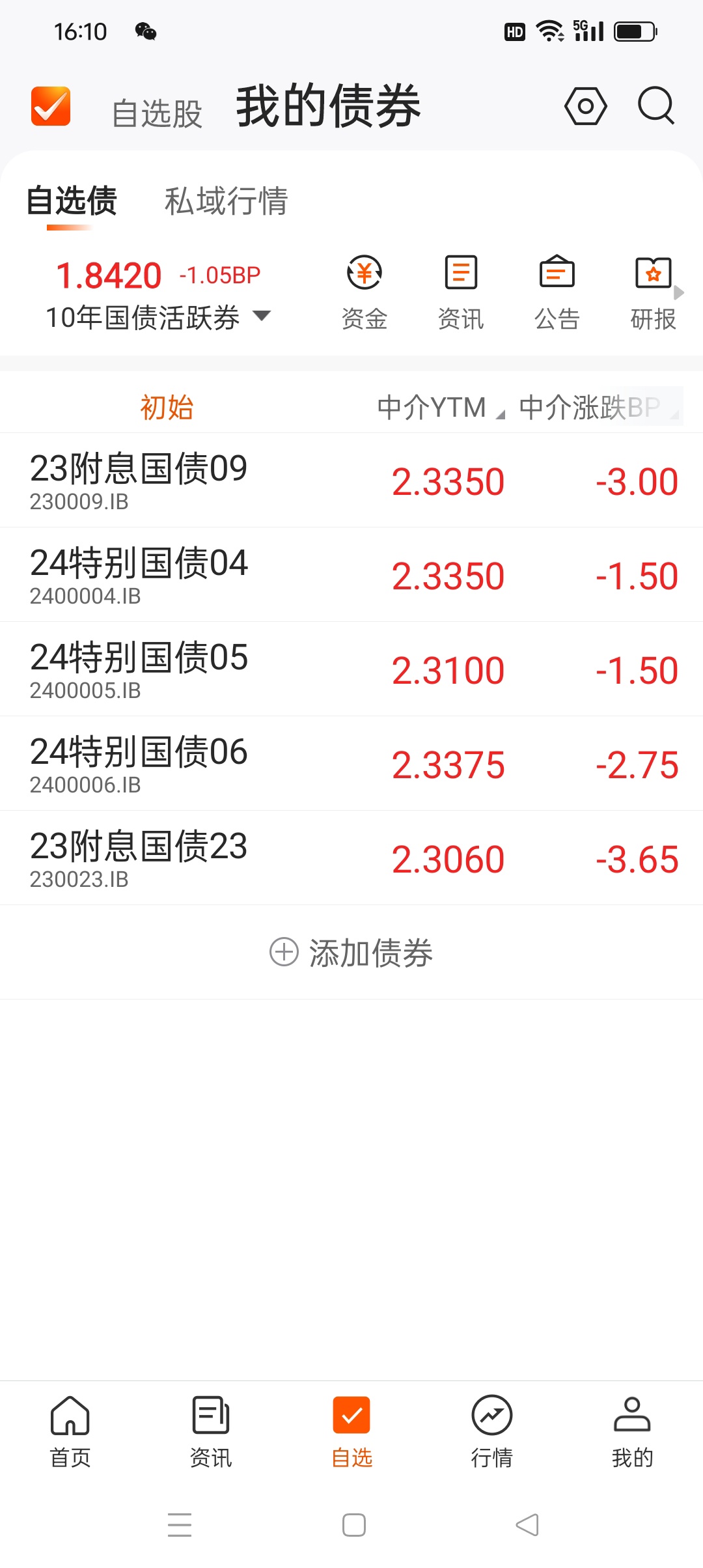Change the 中介YTM column selector
The height and width of the screenshot is (1568, 703).
(x=441, y=408)
